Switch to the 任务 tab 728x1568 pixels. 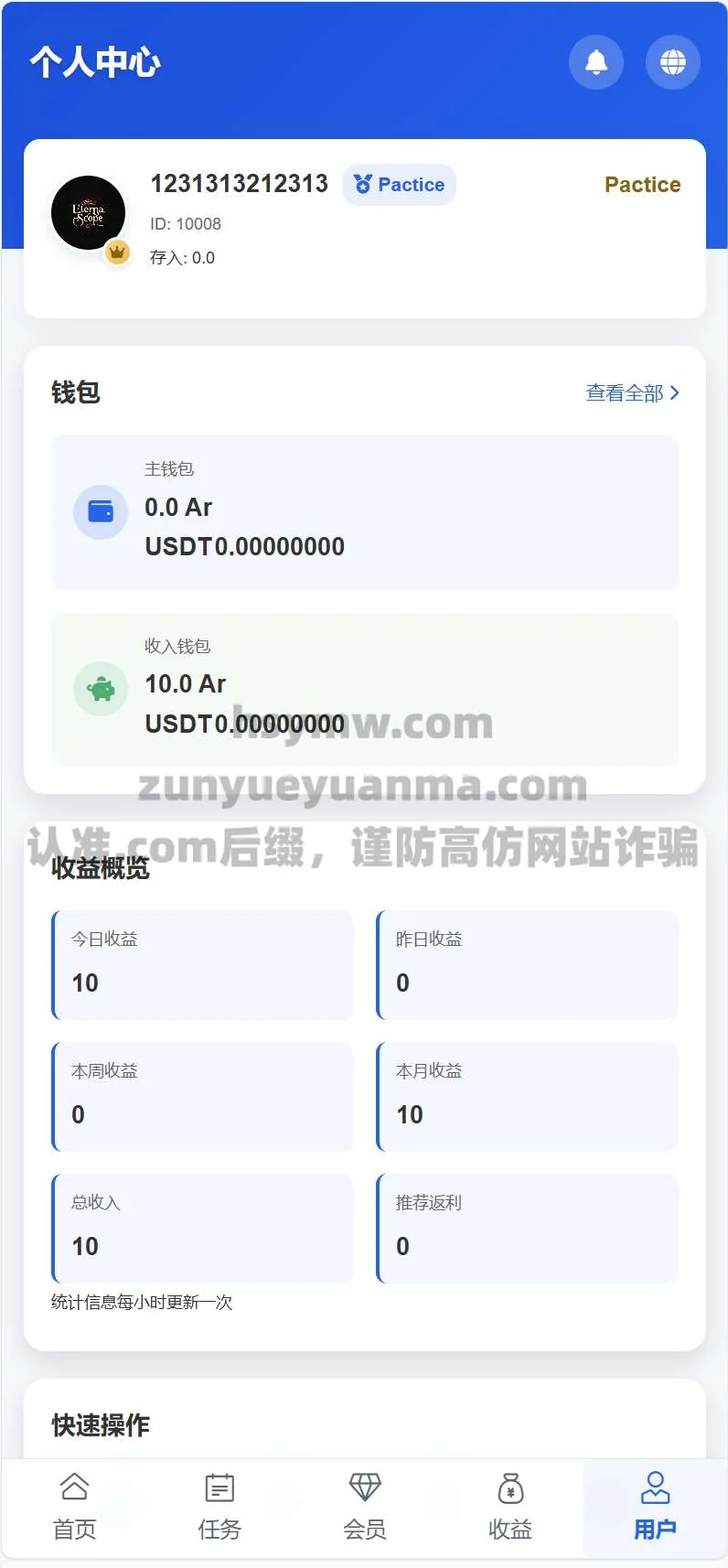219,1508
